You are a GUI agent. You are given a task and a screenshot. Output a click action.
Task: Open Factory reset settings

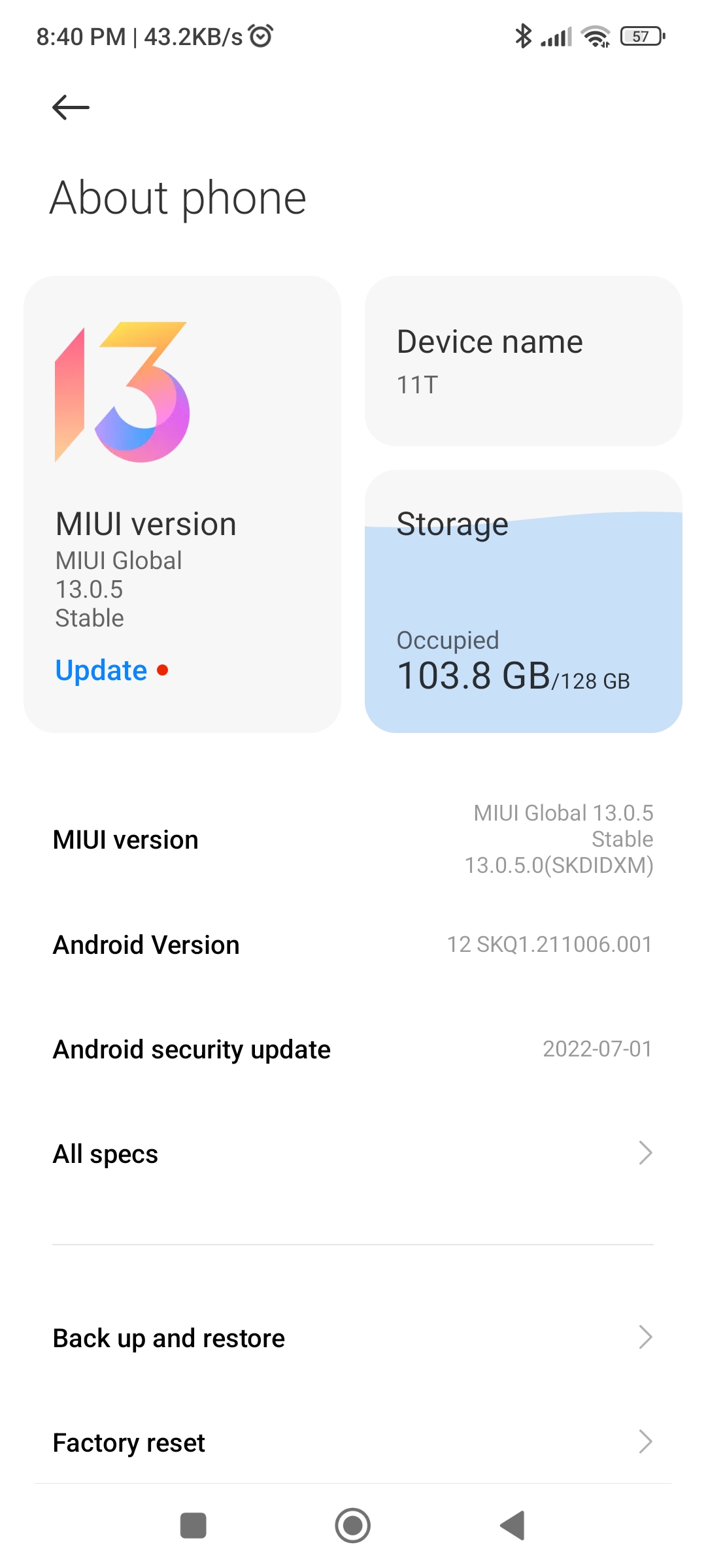click(x=353, y=1443)
